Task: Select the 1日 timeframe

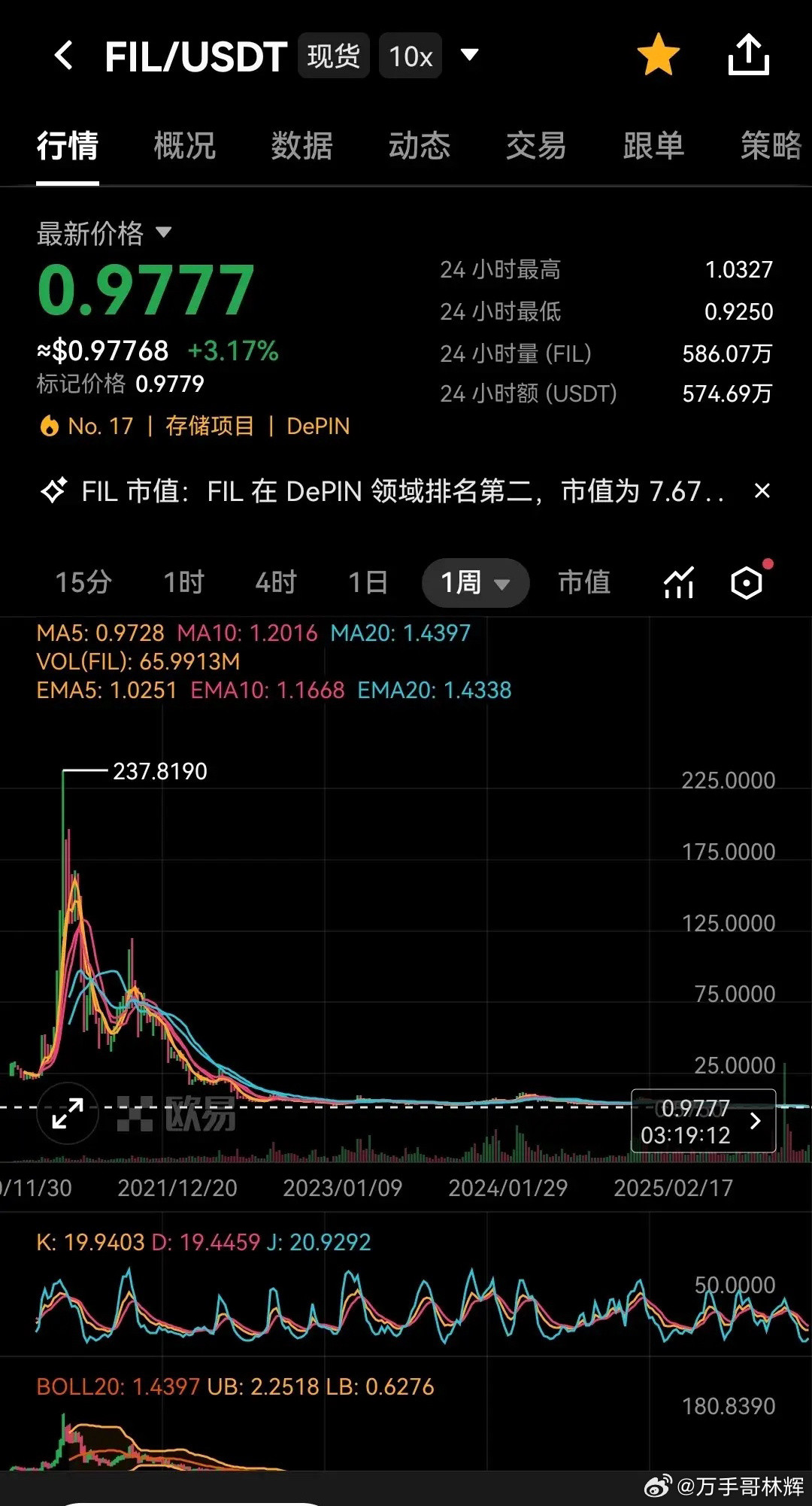Action: (366, 583)
